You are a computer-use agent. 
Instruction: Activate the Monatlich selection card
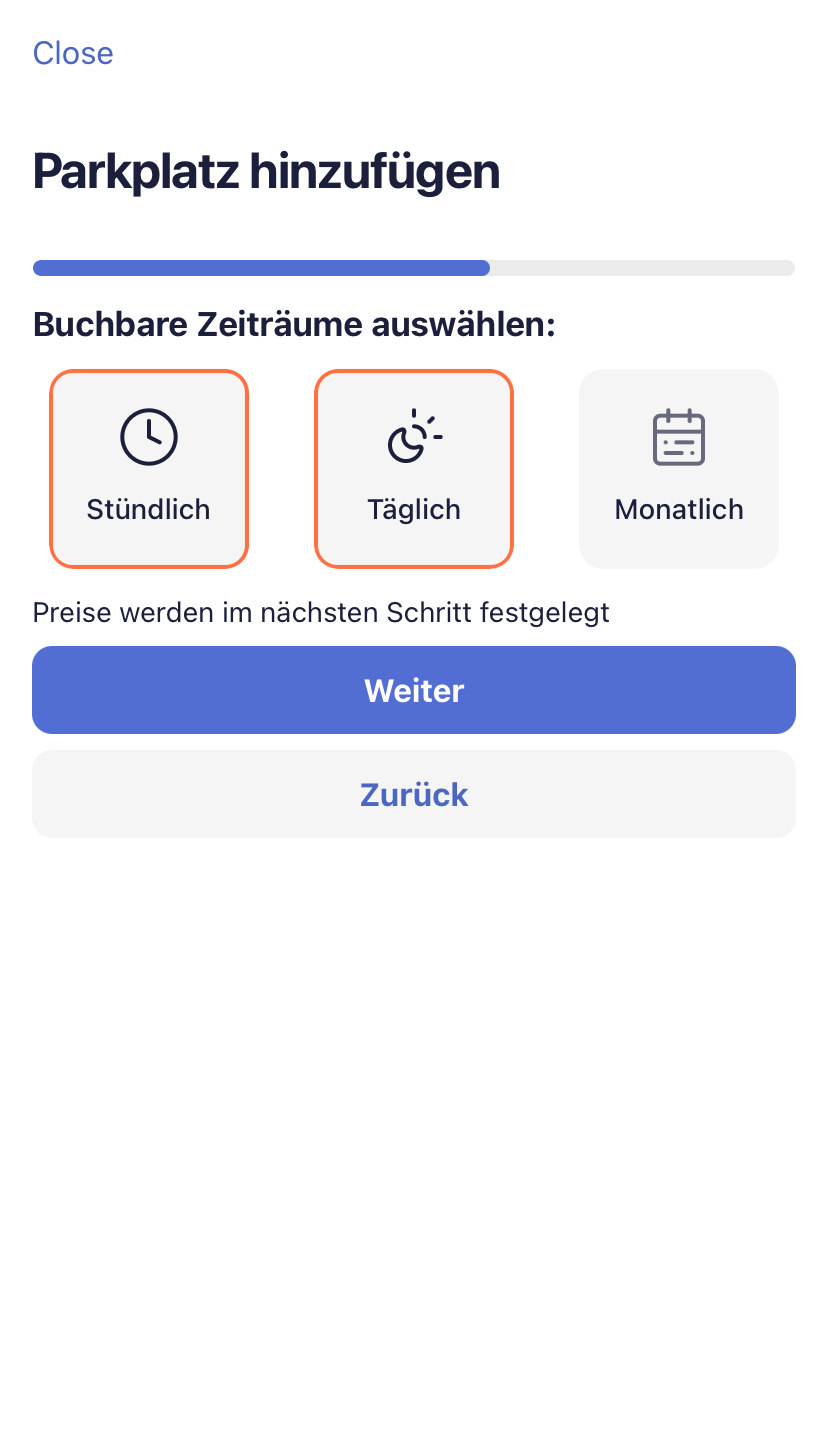point(678,468)
